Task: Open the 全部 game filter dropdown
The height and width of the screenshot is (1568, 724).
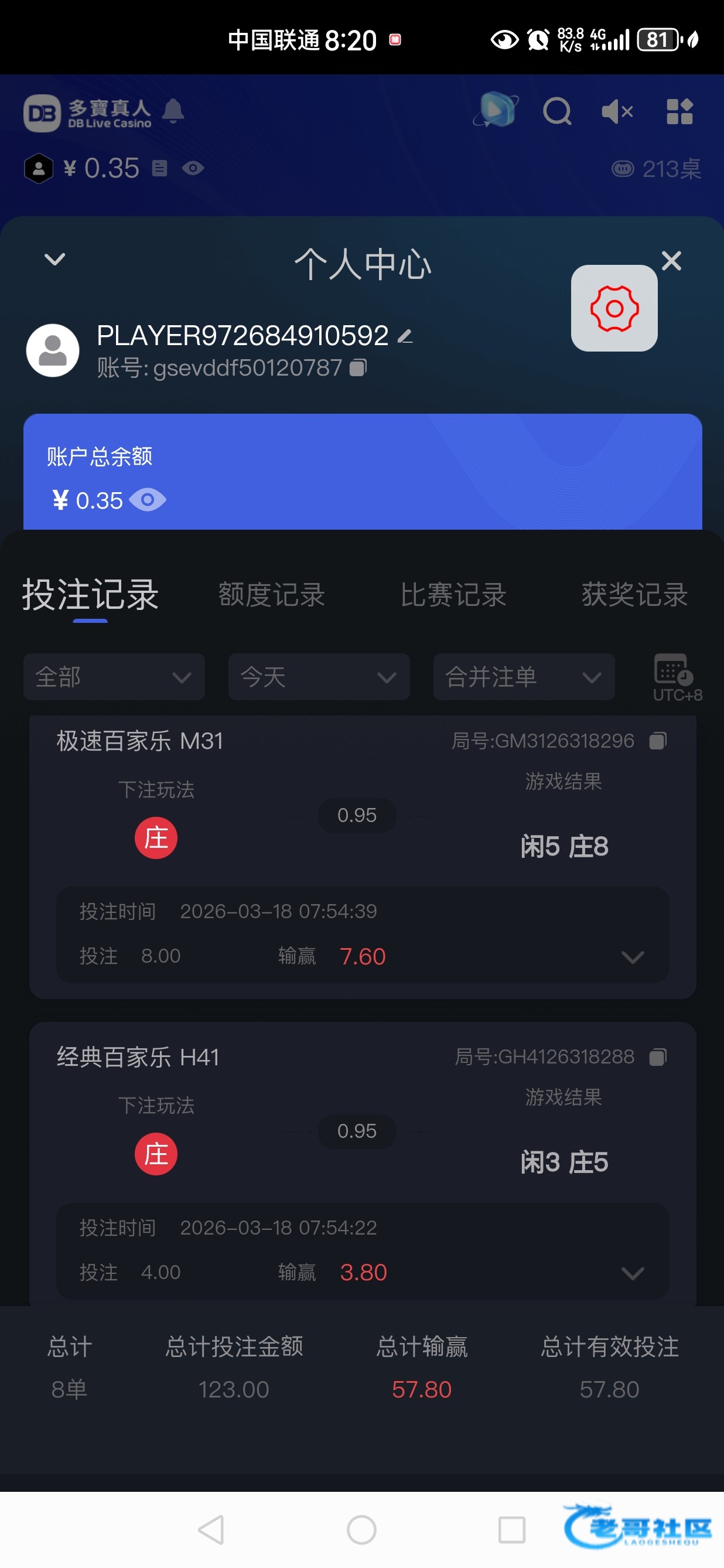Action: tap(114, 677)
